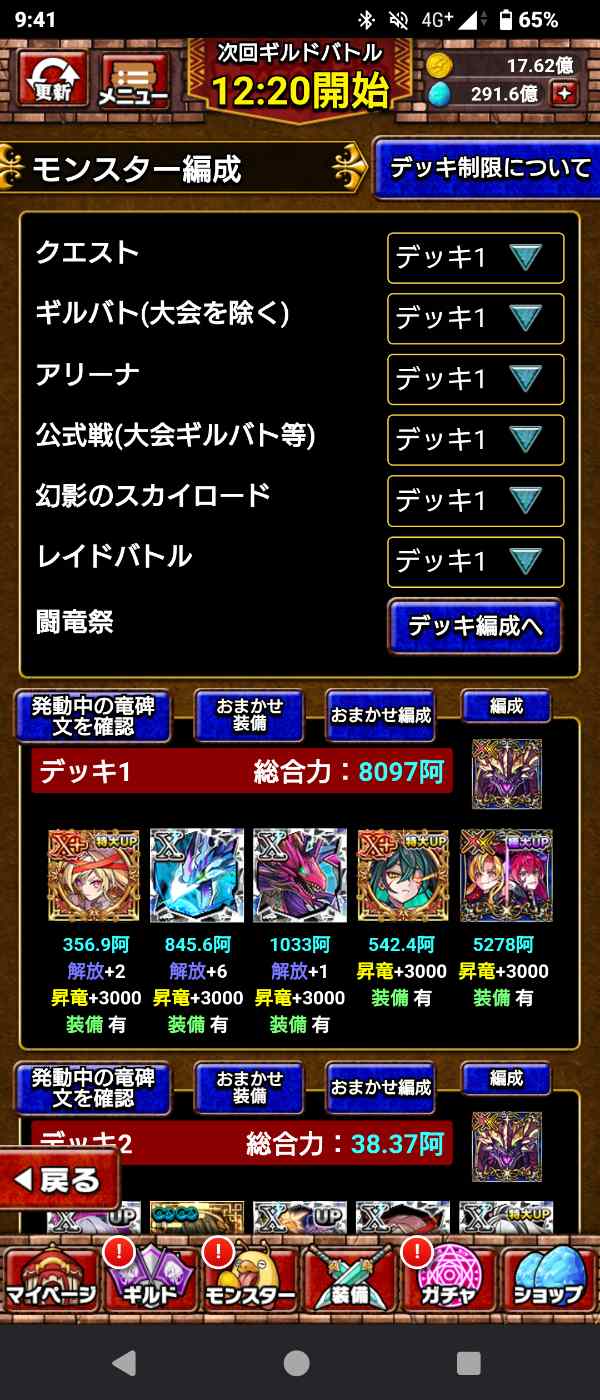Tap the 更新 refresh button

[x=52, y=79]
